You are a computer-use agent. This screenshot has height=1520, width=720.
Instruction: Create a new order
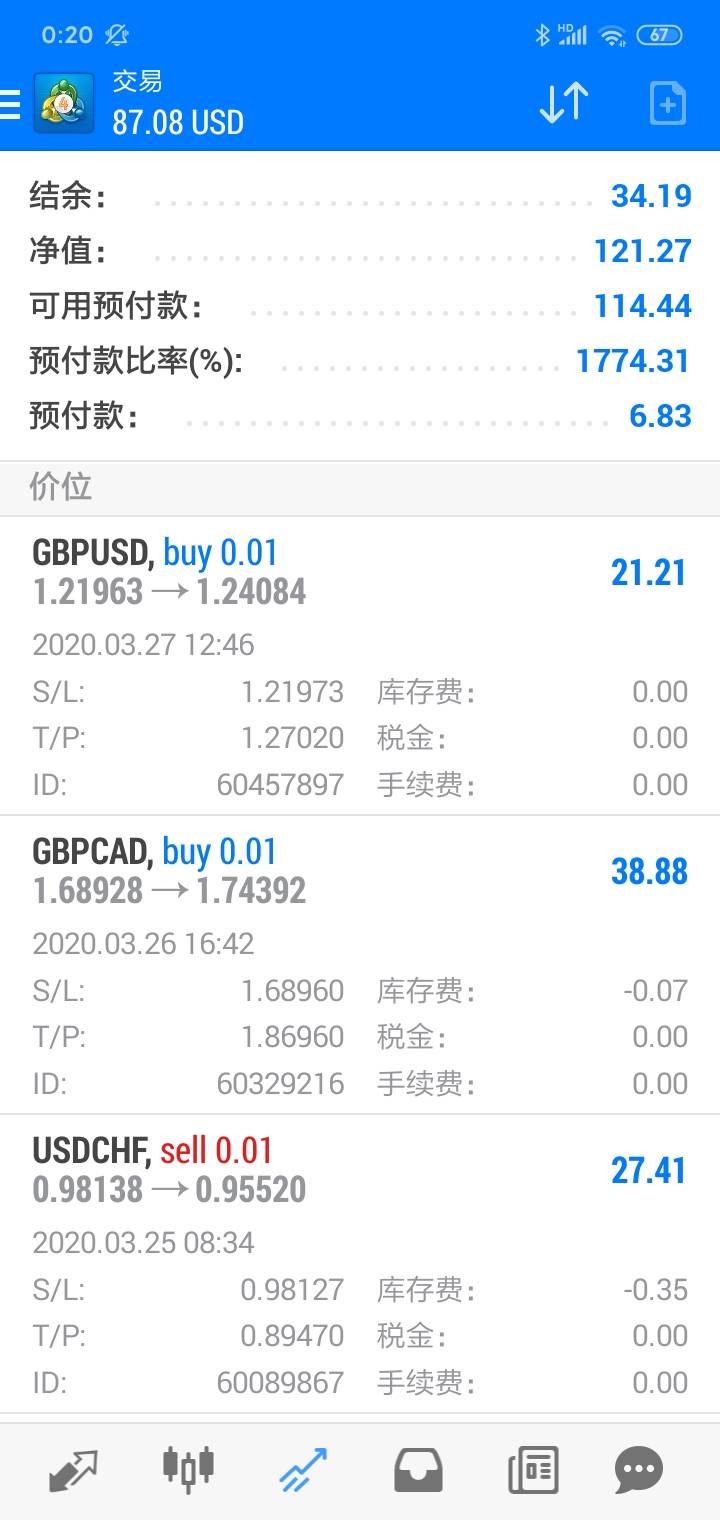667,104
